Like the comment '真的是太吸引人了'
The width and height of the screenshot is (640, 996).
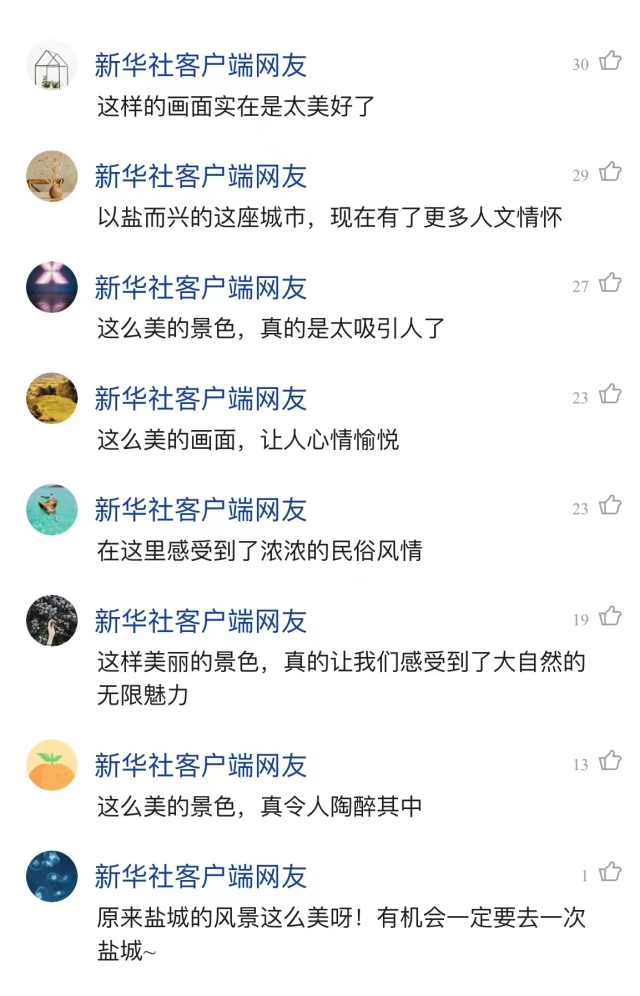tap(610, 284)
